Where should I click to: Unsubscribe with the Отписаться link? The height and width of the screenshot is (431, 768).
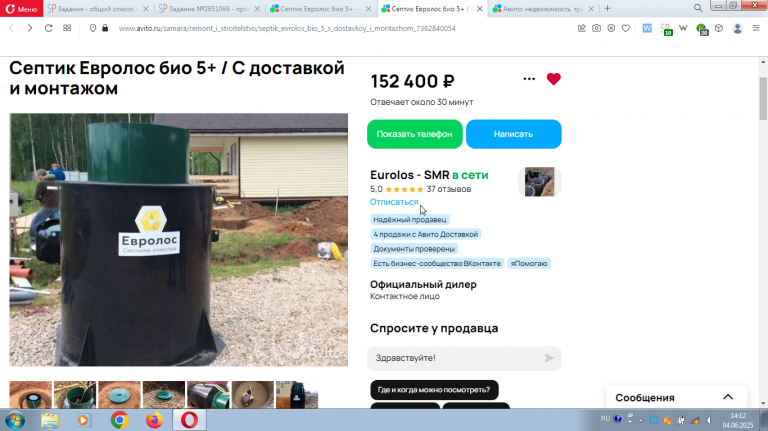click(394, 202)
